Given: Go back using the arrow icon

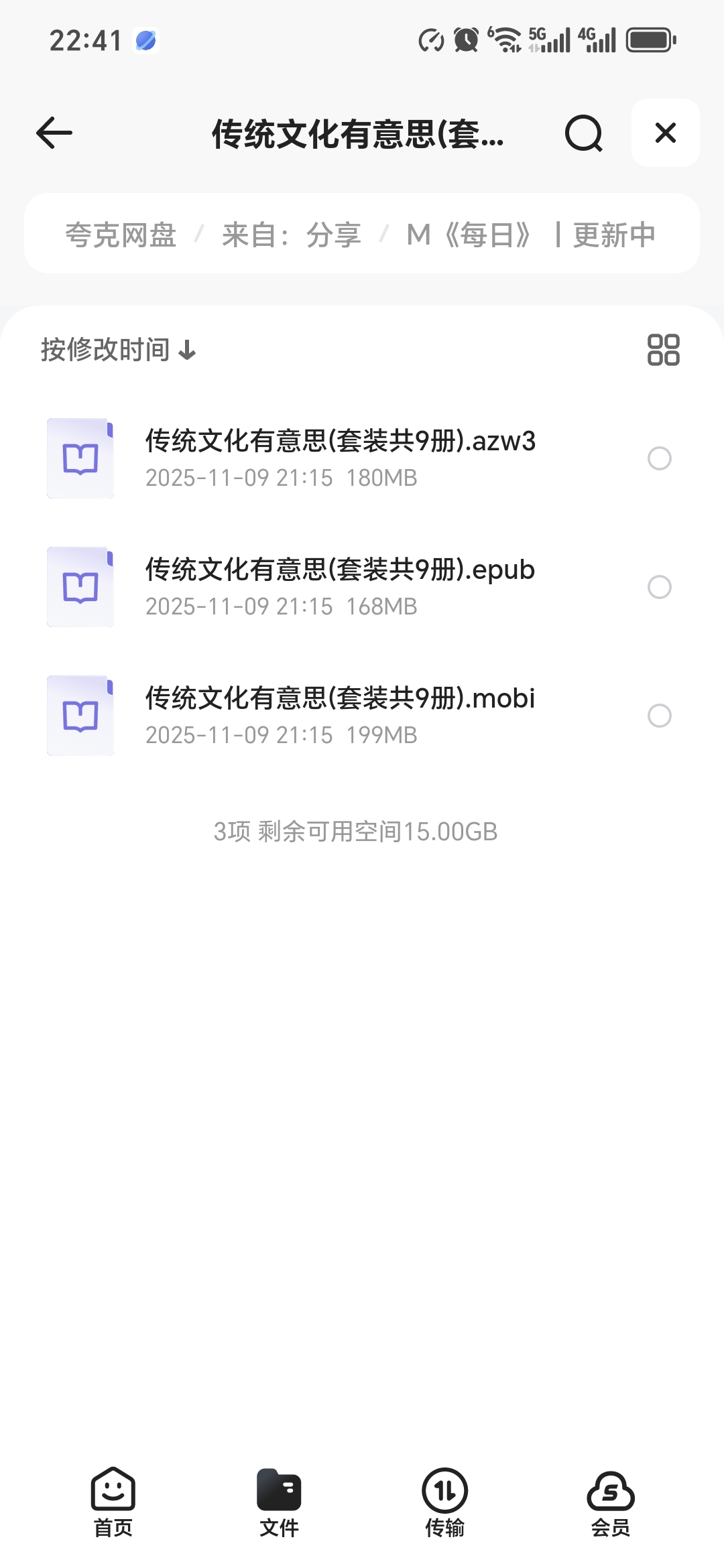Looking at the screenshot, I should tap(54, 133).
